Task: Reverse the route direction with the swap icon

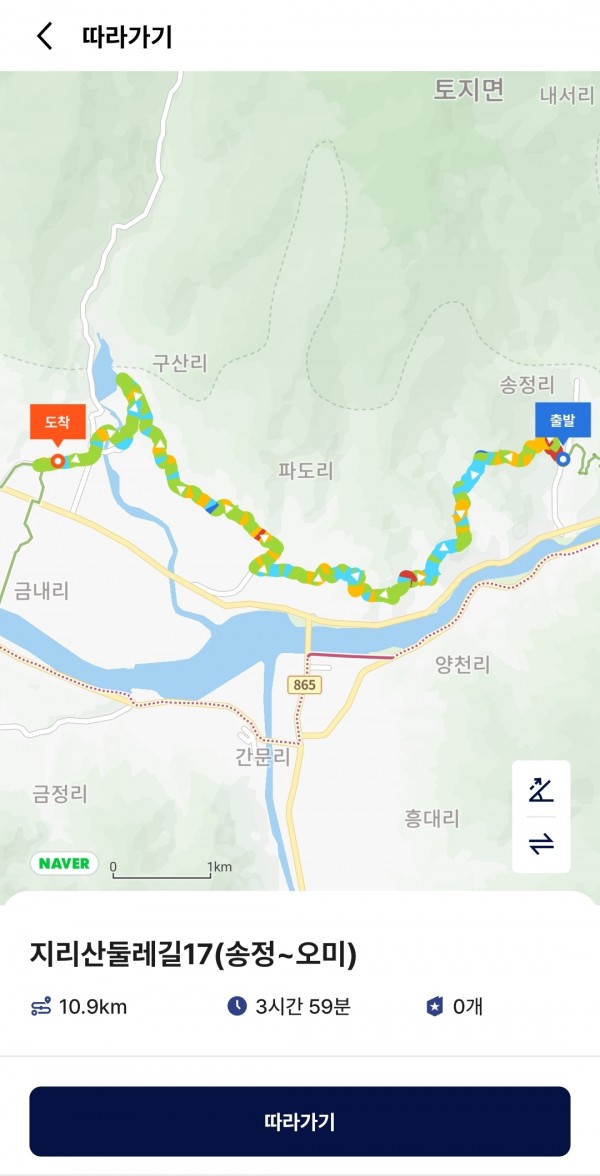Action: pyautogui.click(x=541, y=844)
